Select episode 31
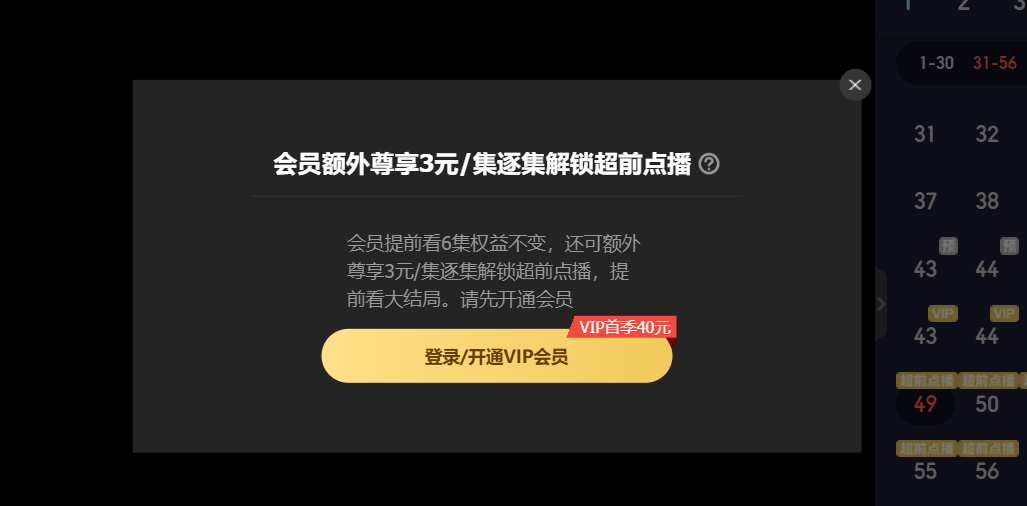 (x=925, y=134)
